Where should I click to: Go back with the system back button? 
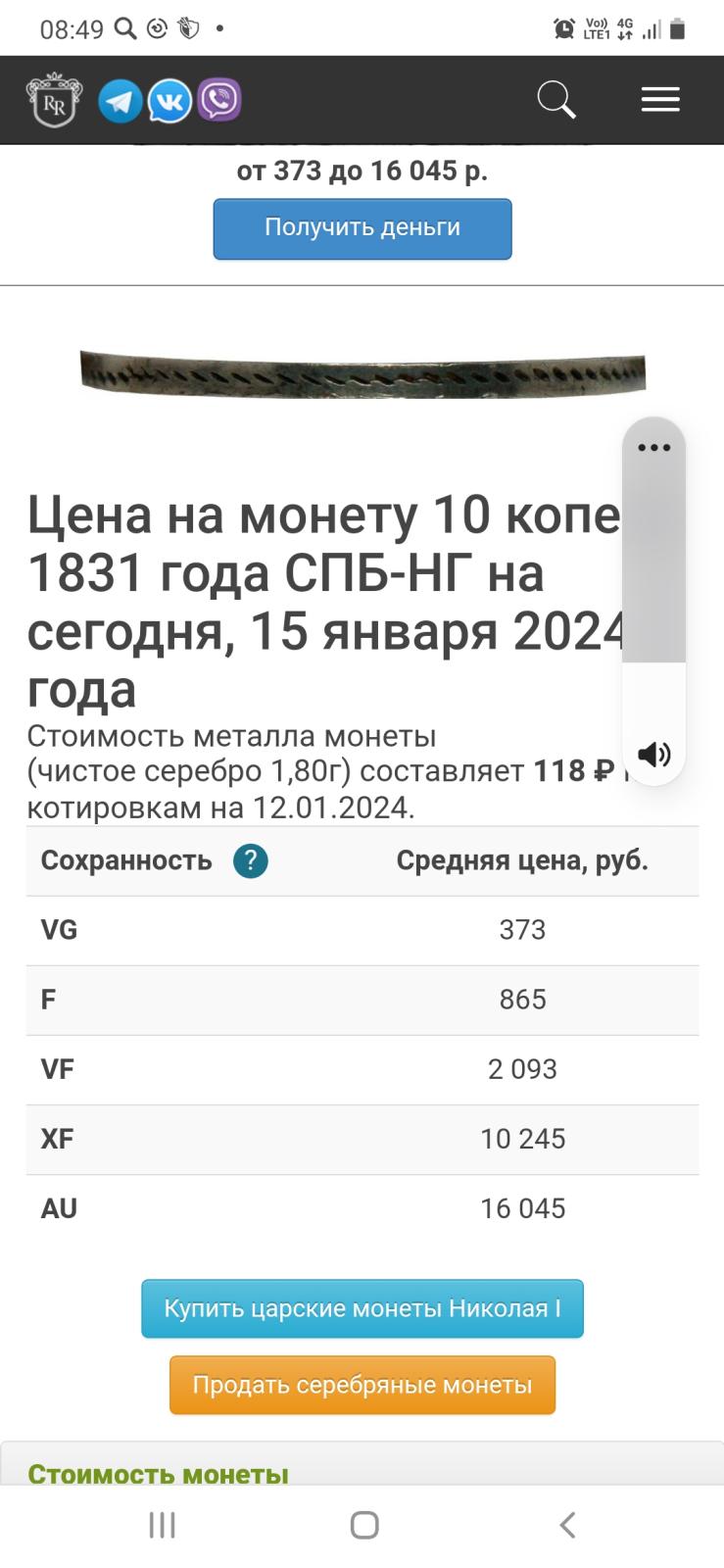[567, 1525]
